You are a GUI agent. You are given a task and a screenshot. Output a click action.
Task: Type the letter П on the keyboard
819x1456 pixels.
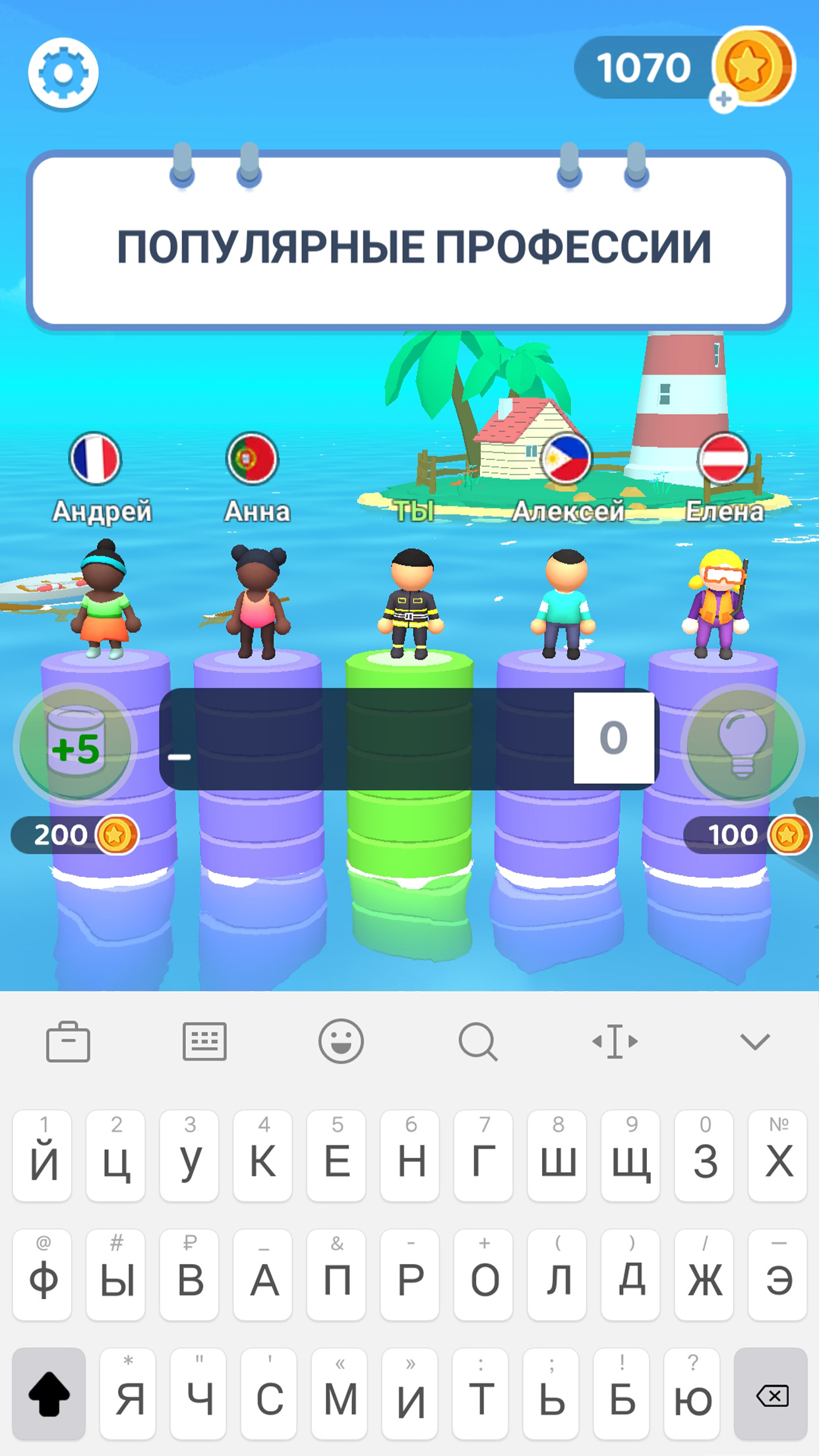point(336,1275)
